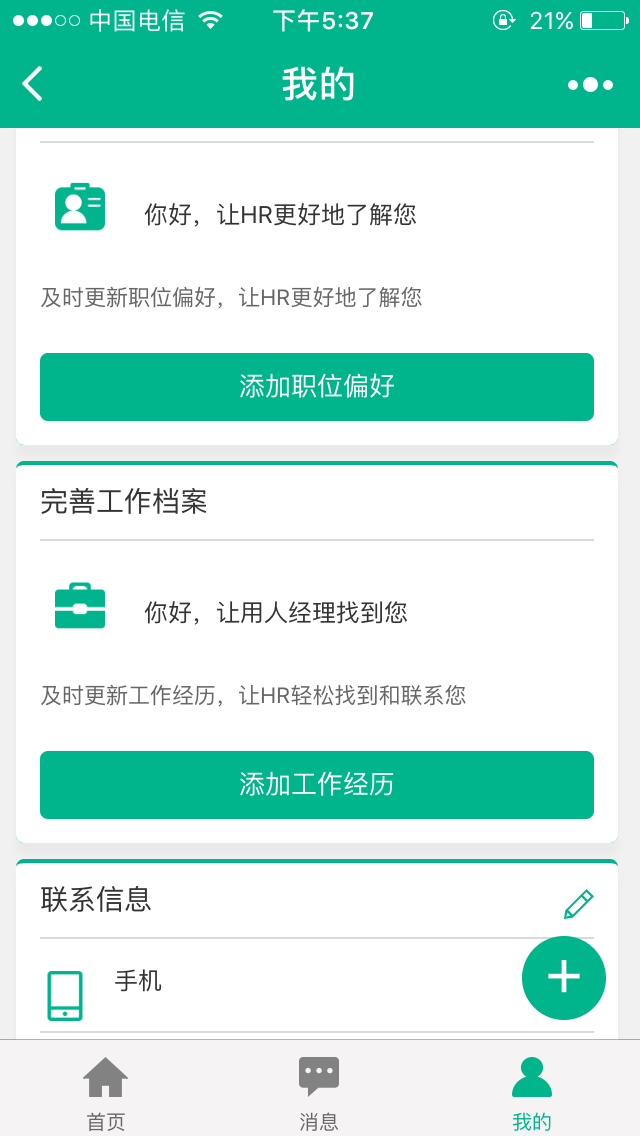Edit 联系信息 with the pencil icon
Image resolution: width=640 pixels, height=1136 pixels.
(578, 904)
